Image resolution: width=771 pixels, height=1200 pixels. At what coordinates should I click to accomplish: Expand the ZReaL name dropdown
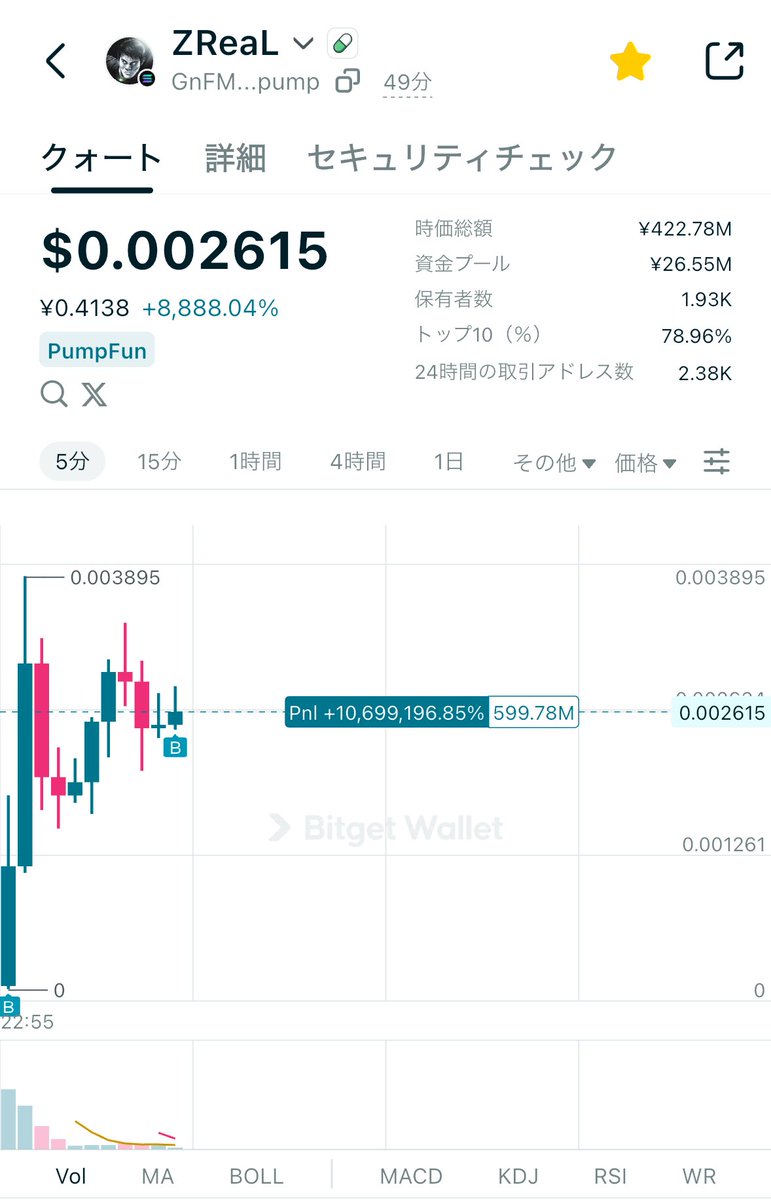click(303, 44)
